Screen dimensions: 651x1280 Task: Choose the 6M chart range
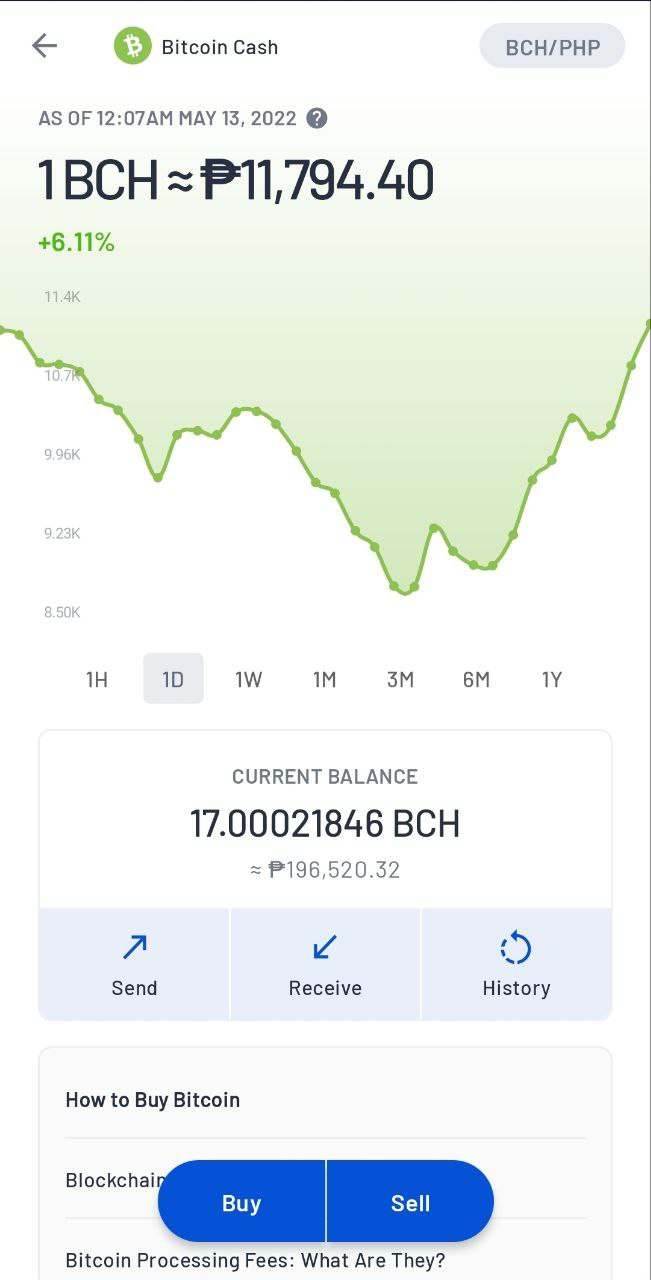point(476,679)
